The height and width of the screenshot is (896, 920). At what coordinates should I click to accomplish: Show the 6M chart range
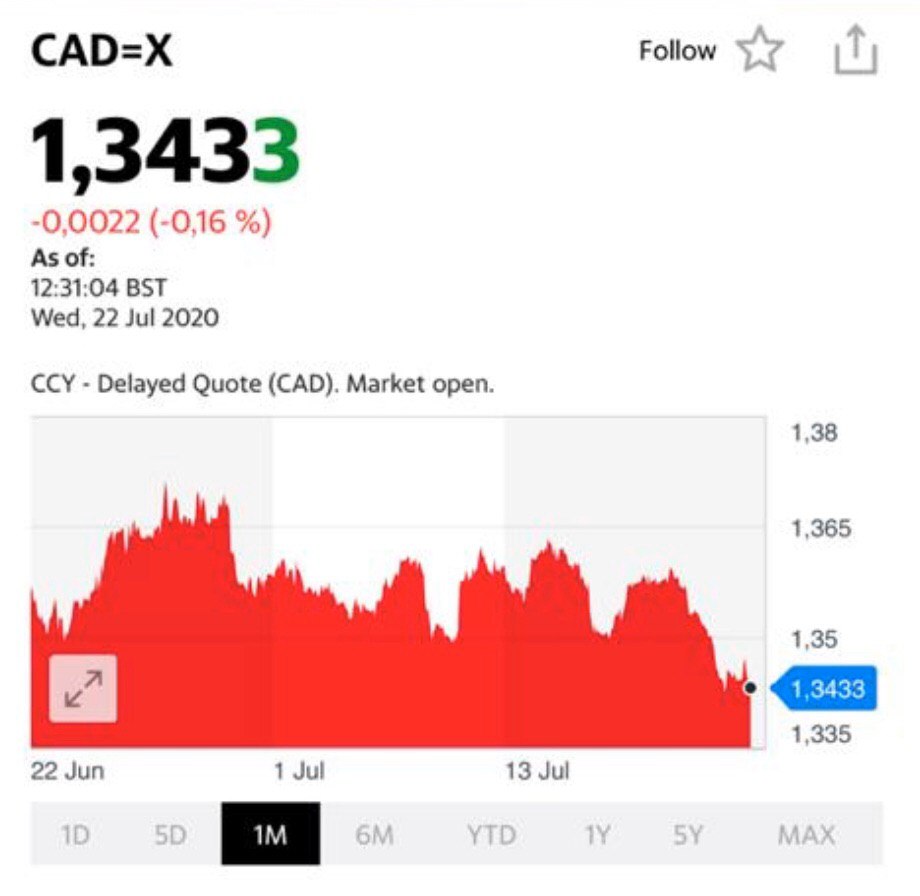374,834
